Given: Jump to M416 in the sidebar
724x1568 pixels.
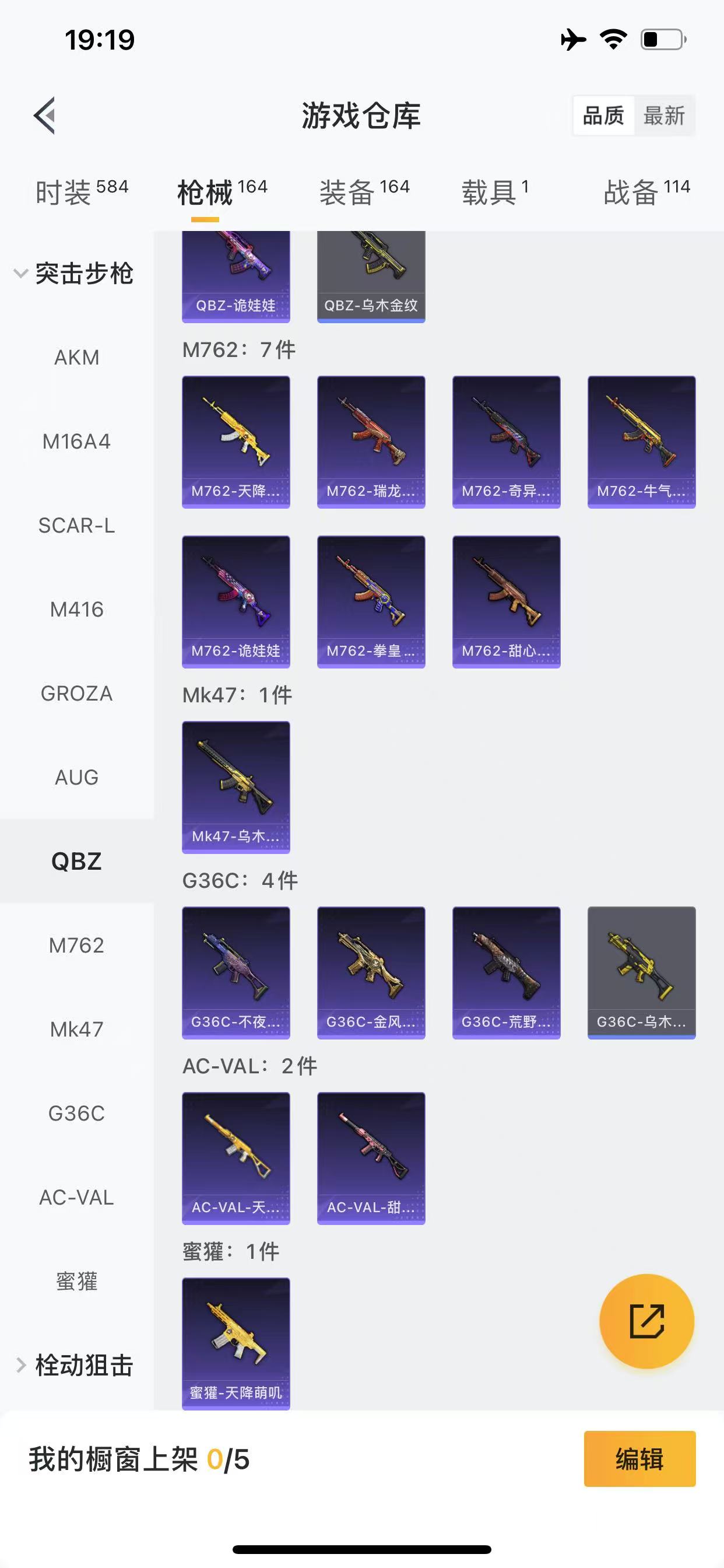Looking at the screenshot, I should tap(77, 610).
